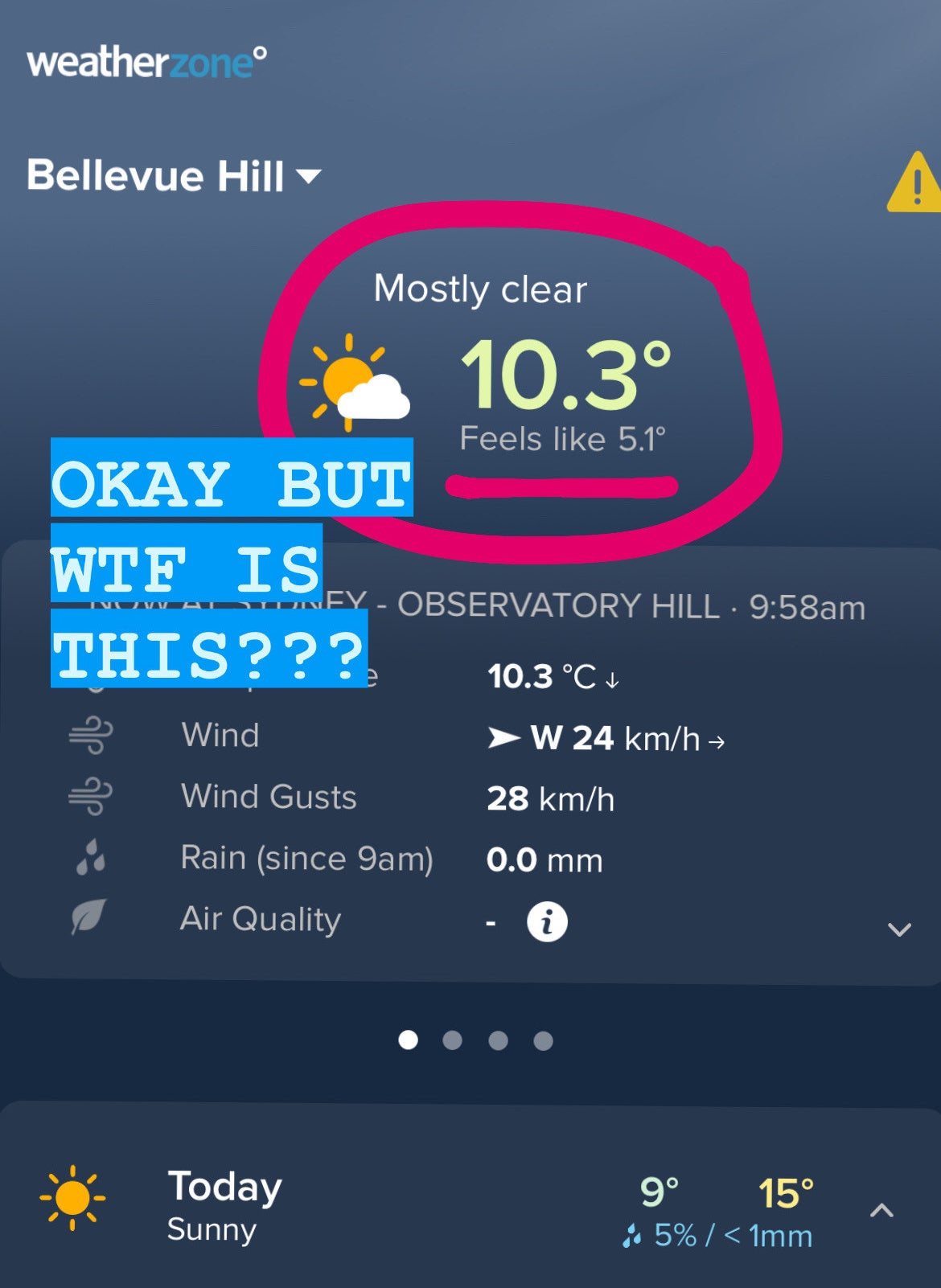The width and height of the screenshot is (941, 1288).
Task: Go to the second page indicator dot
Action: 453,1040
